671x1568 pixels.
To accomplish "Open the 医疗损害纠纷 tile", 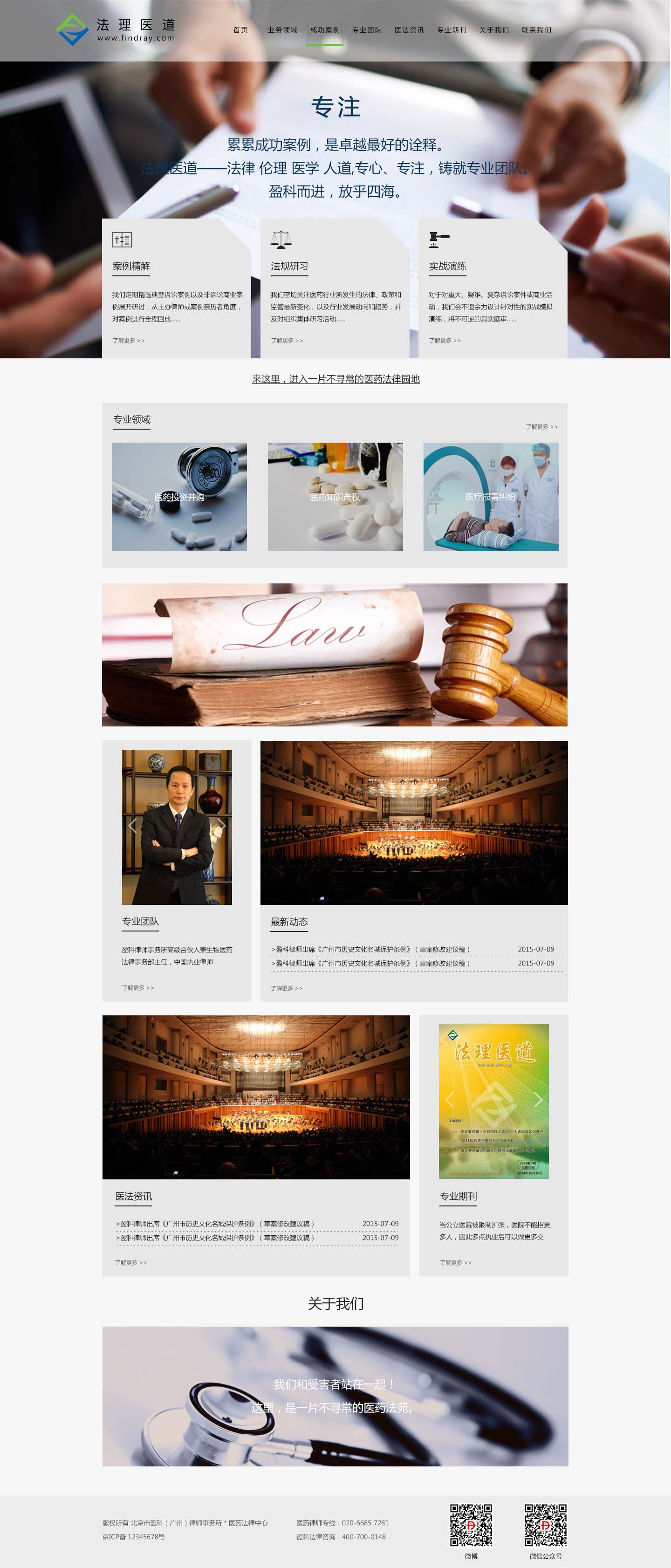I will pyautogui.click(x=490, y=497).
